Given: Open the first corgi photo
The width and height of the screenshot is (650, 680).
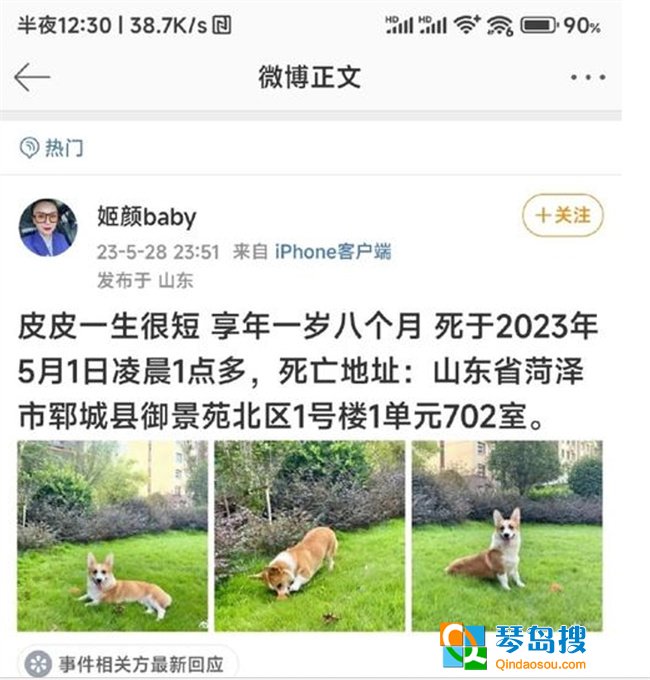Looking at the screenshot, I should 112,535.
